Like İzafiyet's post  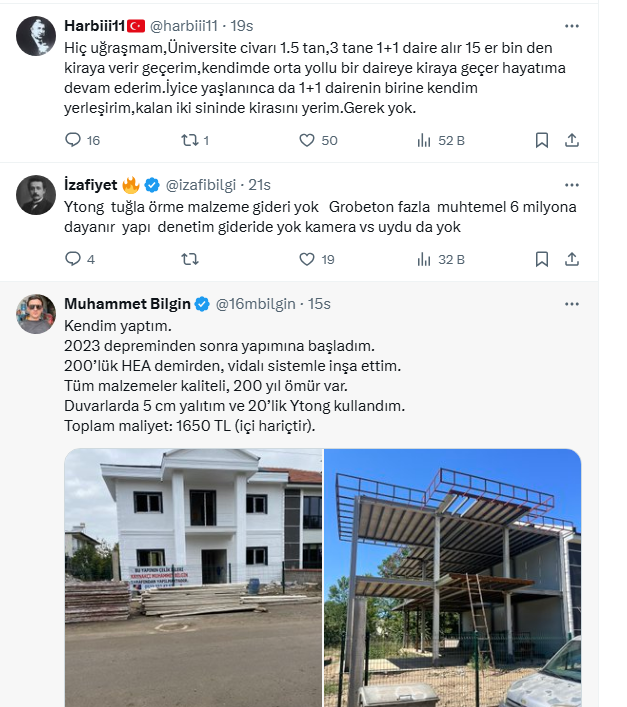tap(308, 259)
